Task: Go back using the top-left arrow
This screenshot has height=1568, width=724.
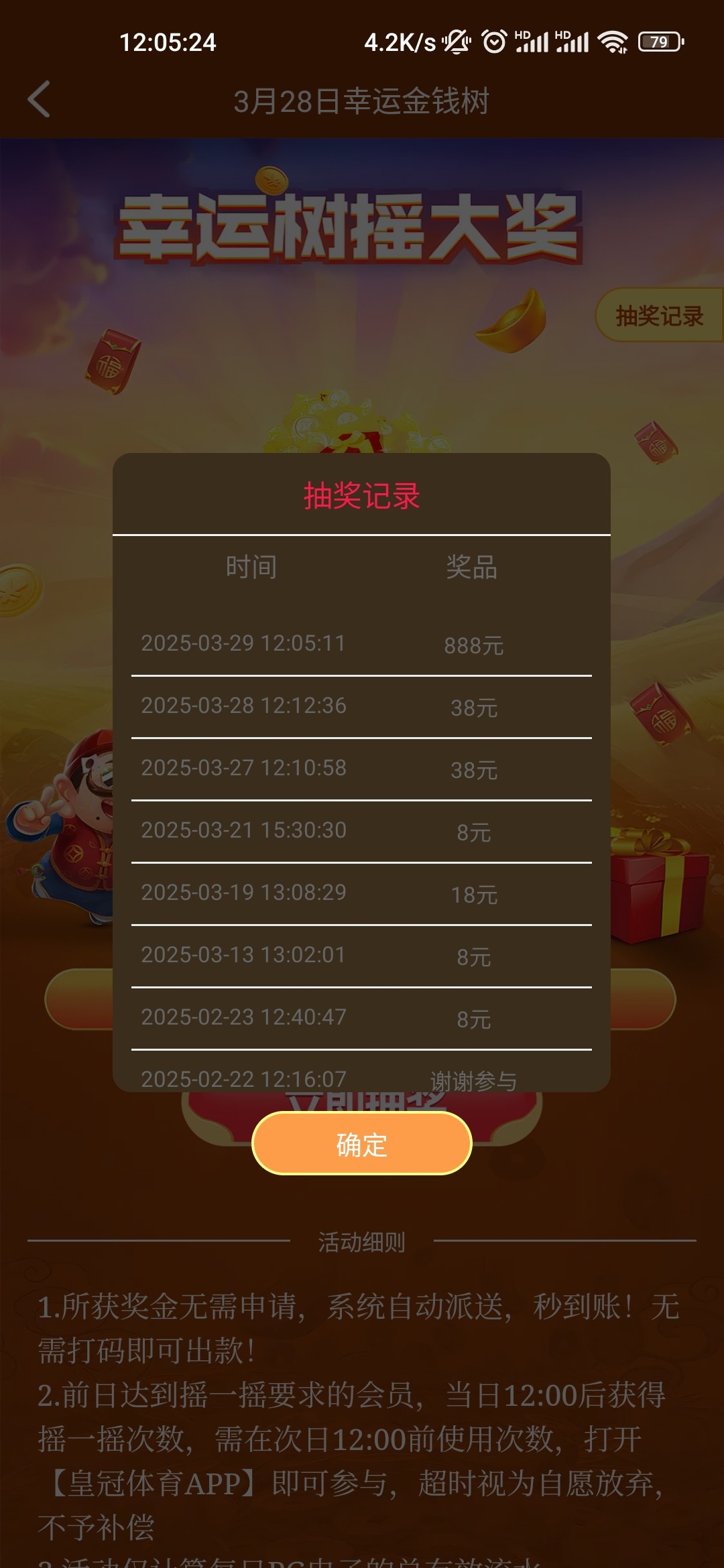Action: point(40,100)
